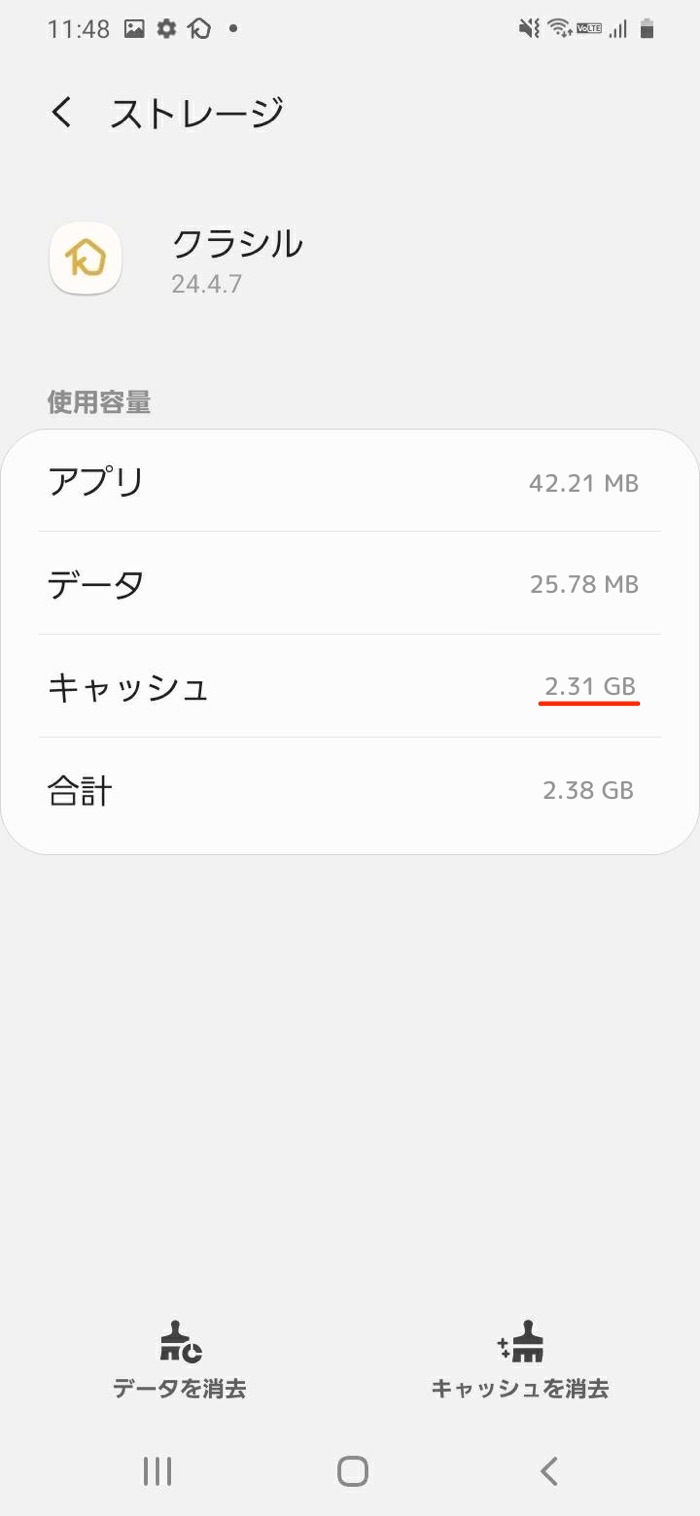Clear cache with キャッシュを消去
The image size is (700, 1516).
[519, 1360]
